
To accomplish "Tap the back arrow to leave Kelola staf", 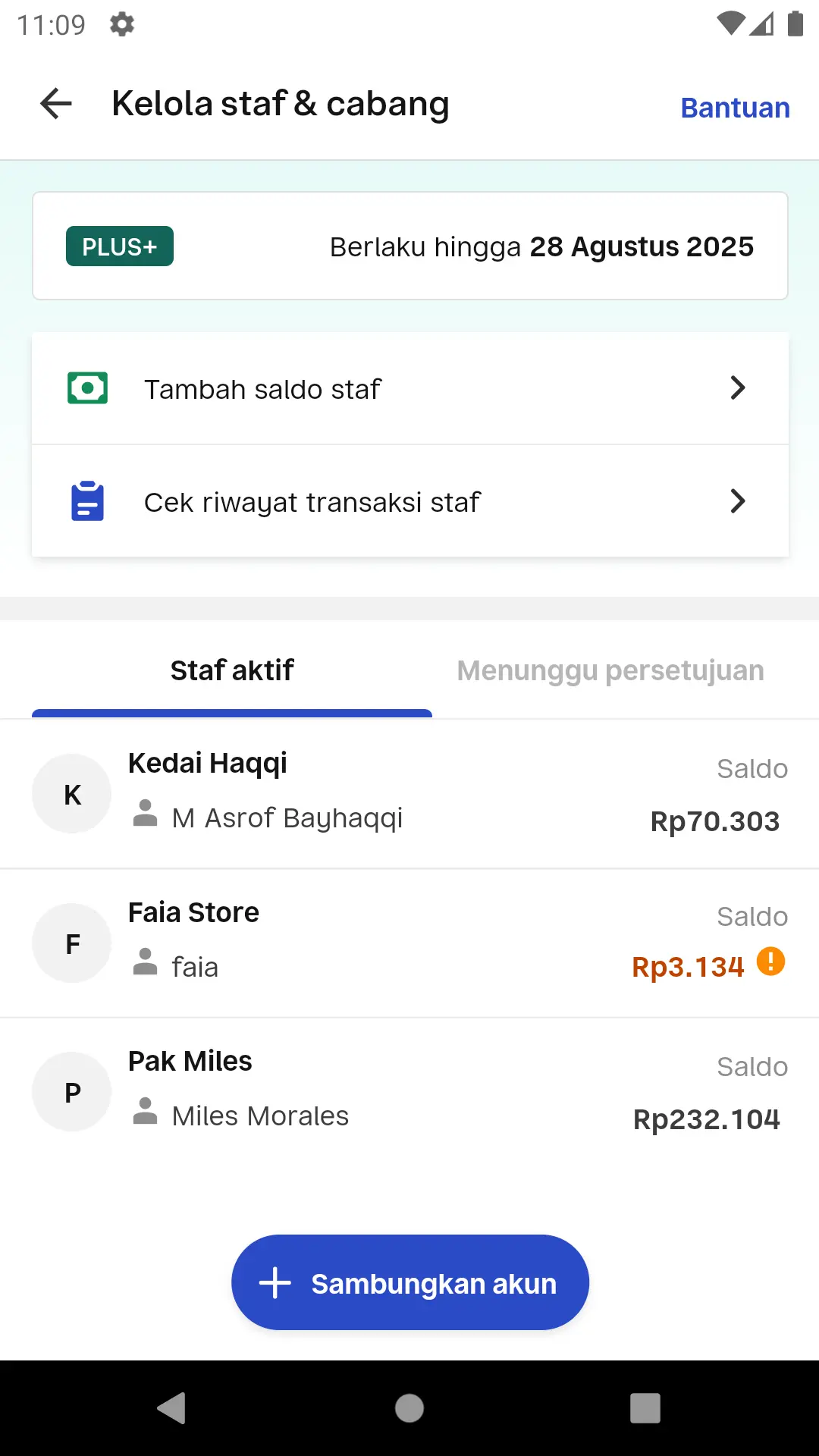I will click(54, 103).
